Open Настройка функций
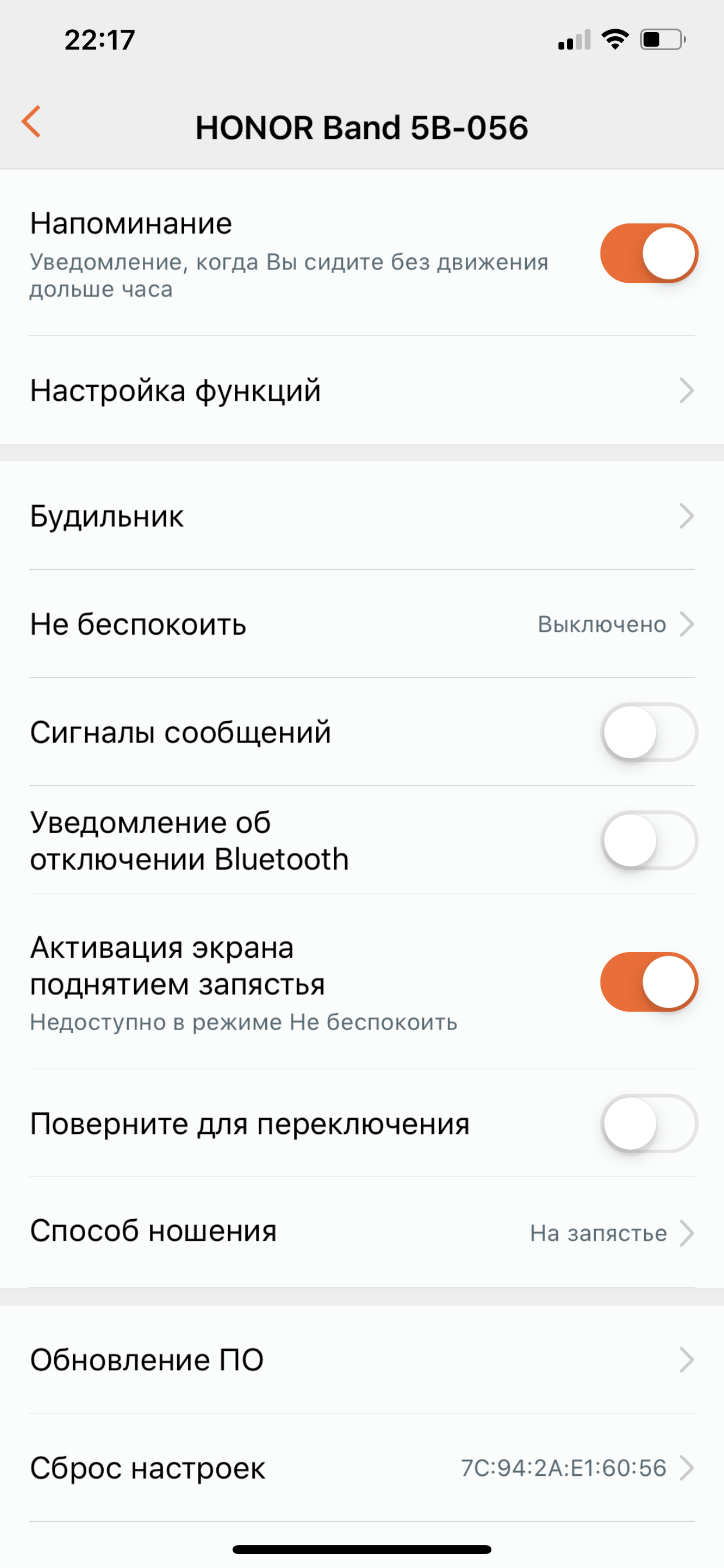Screen dimensions: 724x1568 click(x=361, y=391)
